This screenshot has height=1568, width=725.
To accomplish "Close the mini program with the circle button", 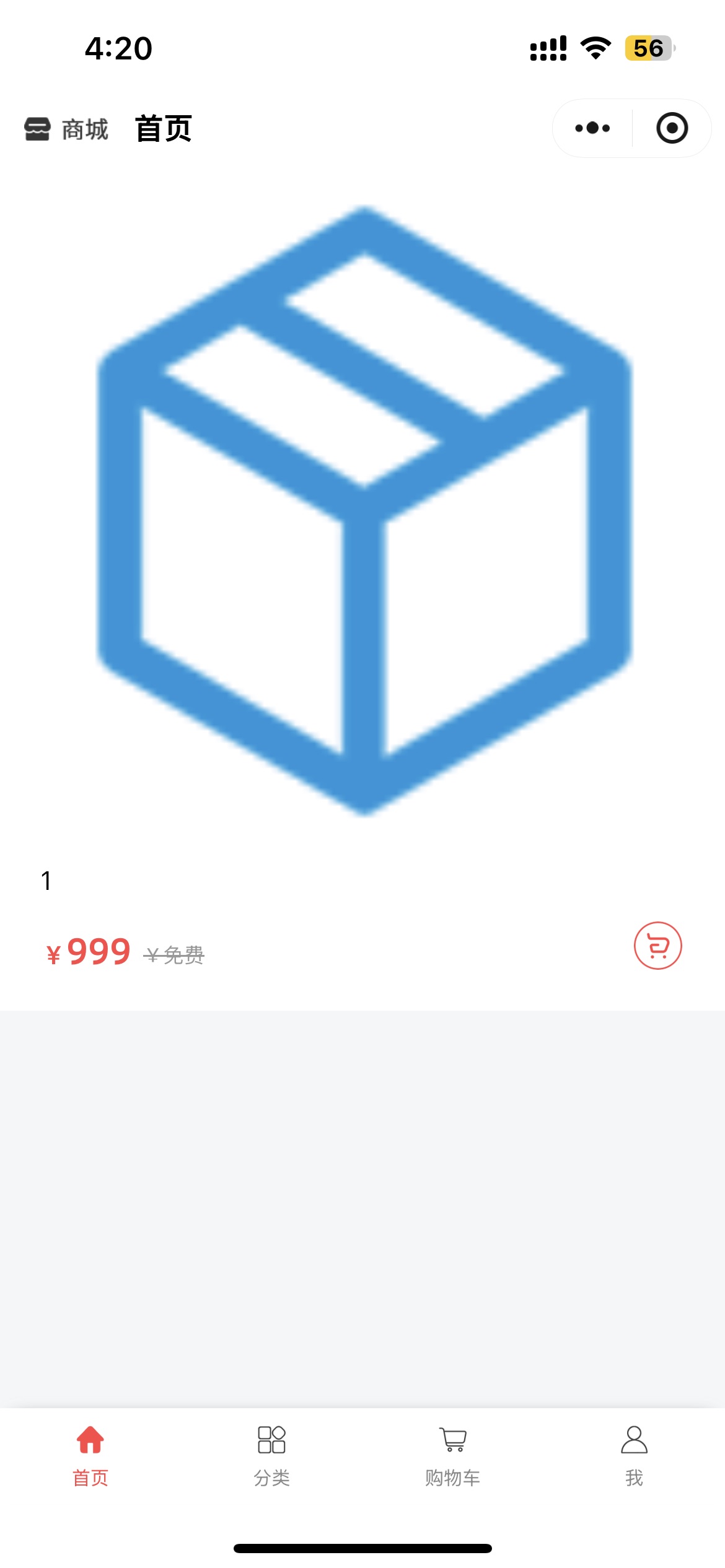I will 672,128.
